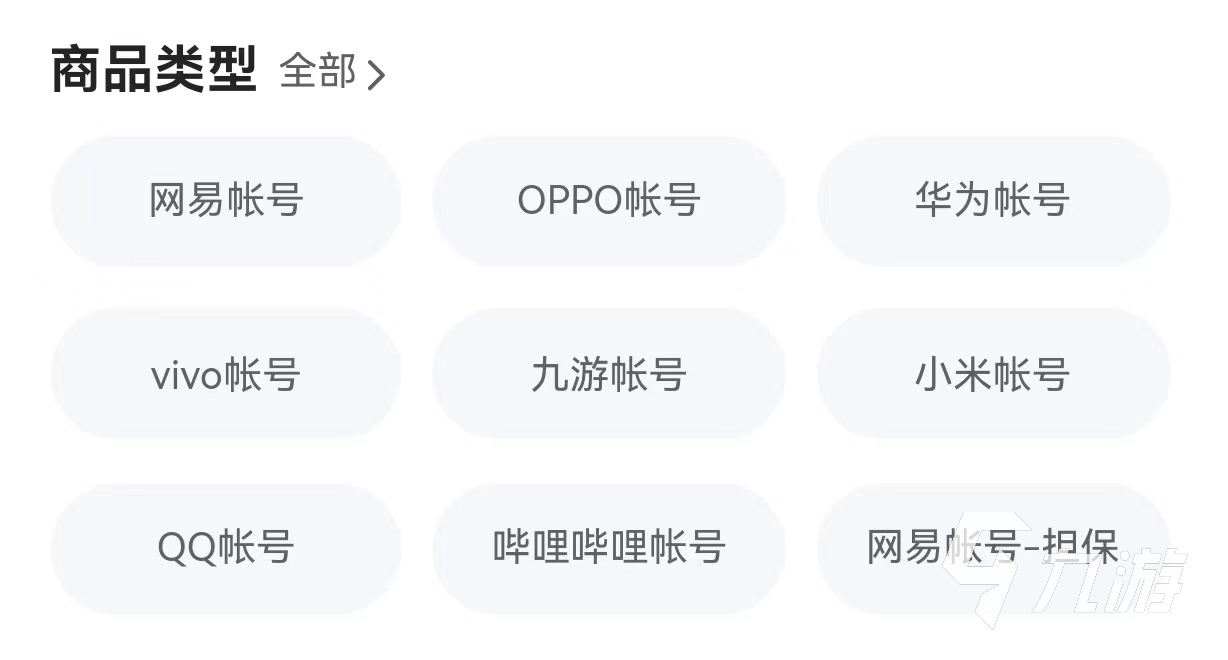Image resolution: width=1228 pixels, height=660 pixels.
Task: Select the 网易帐号 chip
Action: (226, 201)
